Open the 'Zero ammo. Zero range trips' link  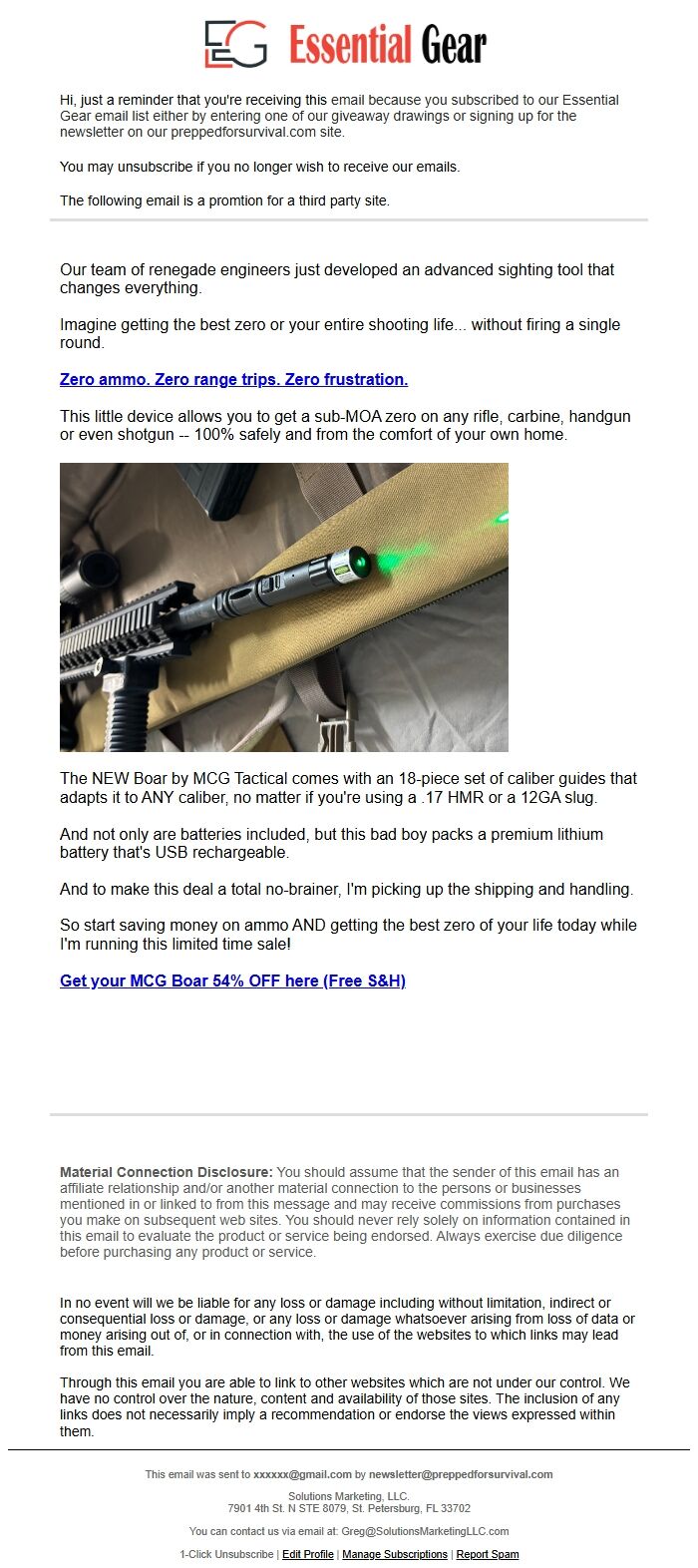(x=233, y=379)
